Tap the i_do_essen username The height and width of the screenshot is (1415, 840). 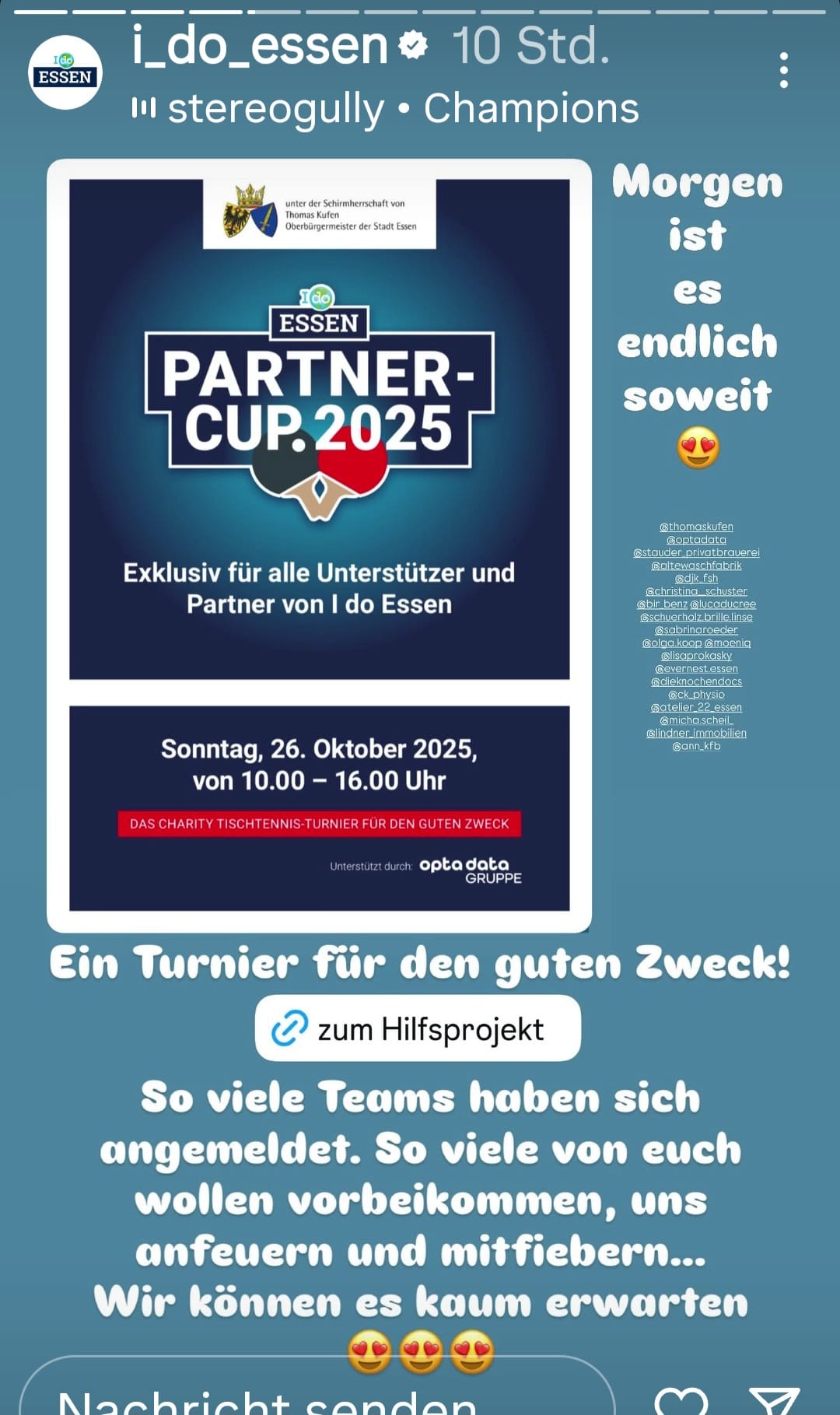pyautogui.click(x=259, y=46)
